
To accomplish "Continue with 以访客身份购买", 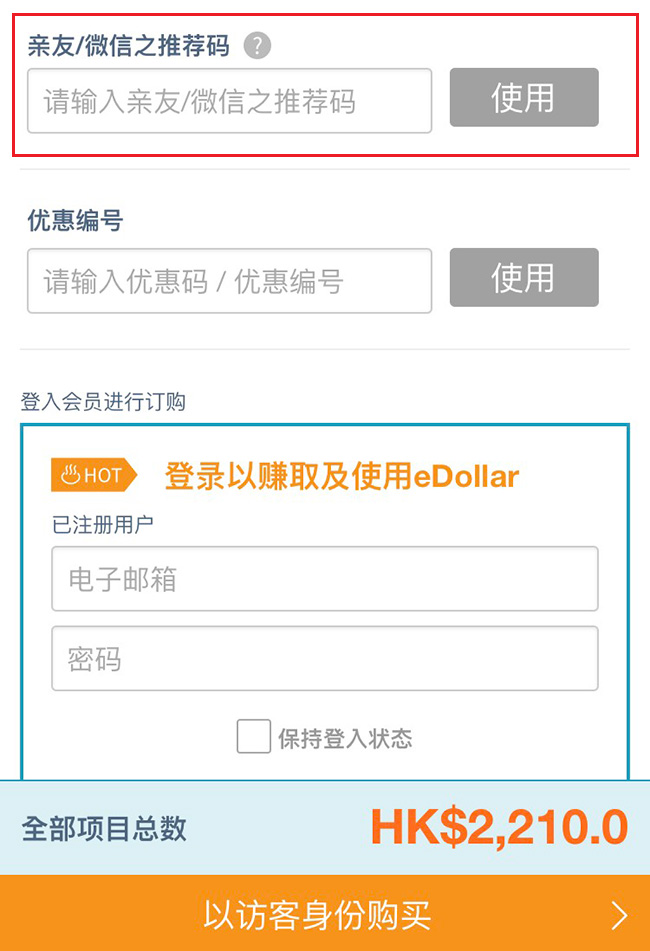I will pos(324,913).
